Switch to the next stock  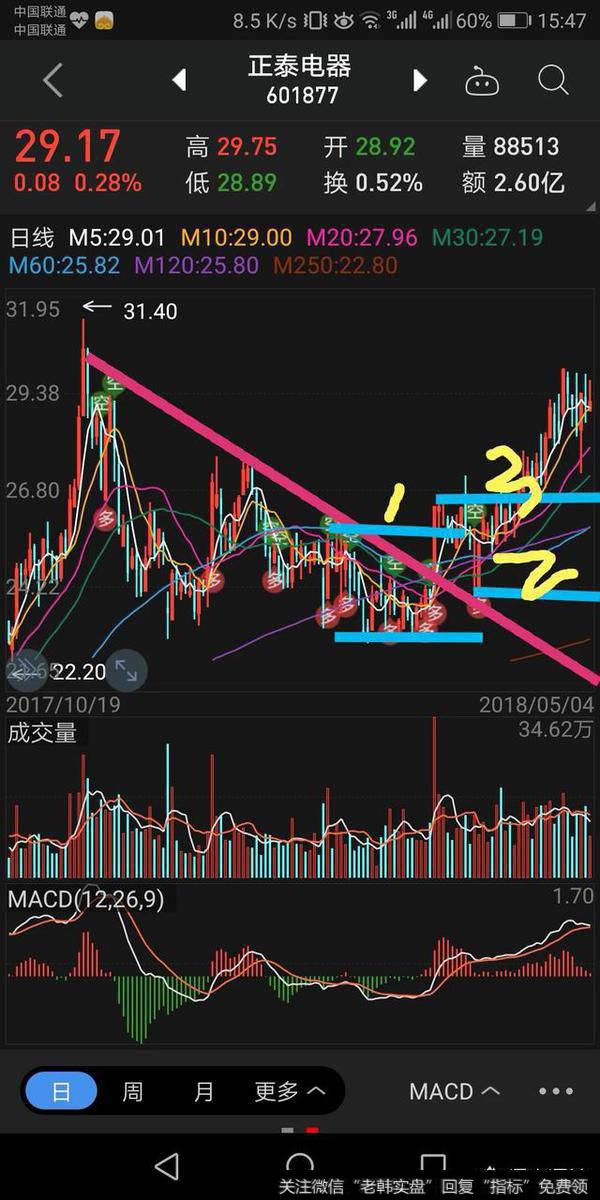420,81
